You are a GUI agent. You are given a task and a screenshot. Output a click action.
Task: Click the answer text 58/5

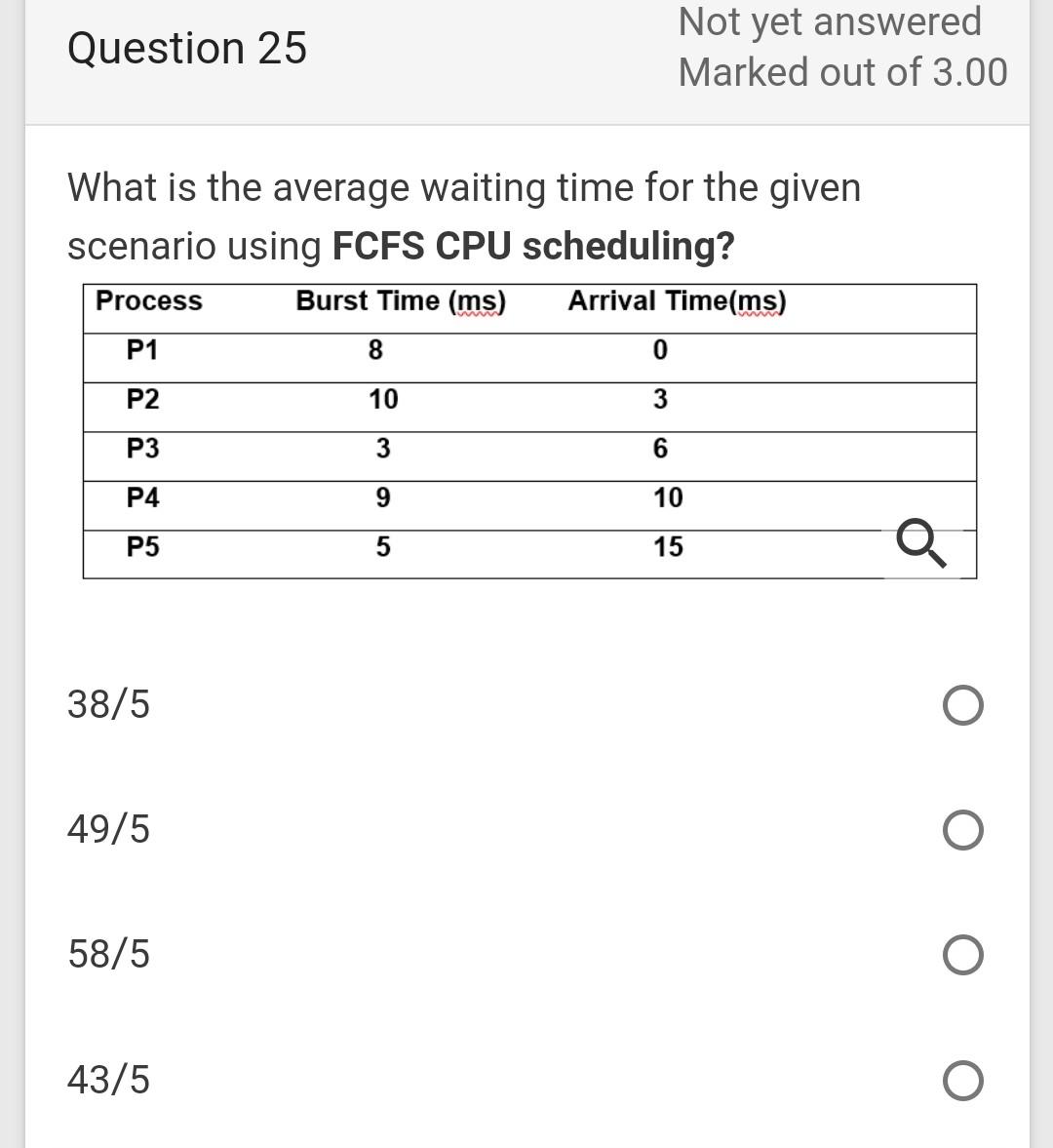108,956
